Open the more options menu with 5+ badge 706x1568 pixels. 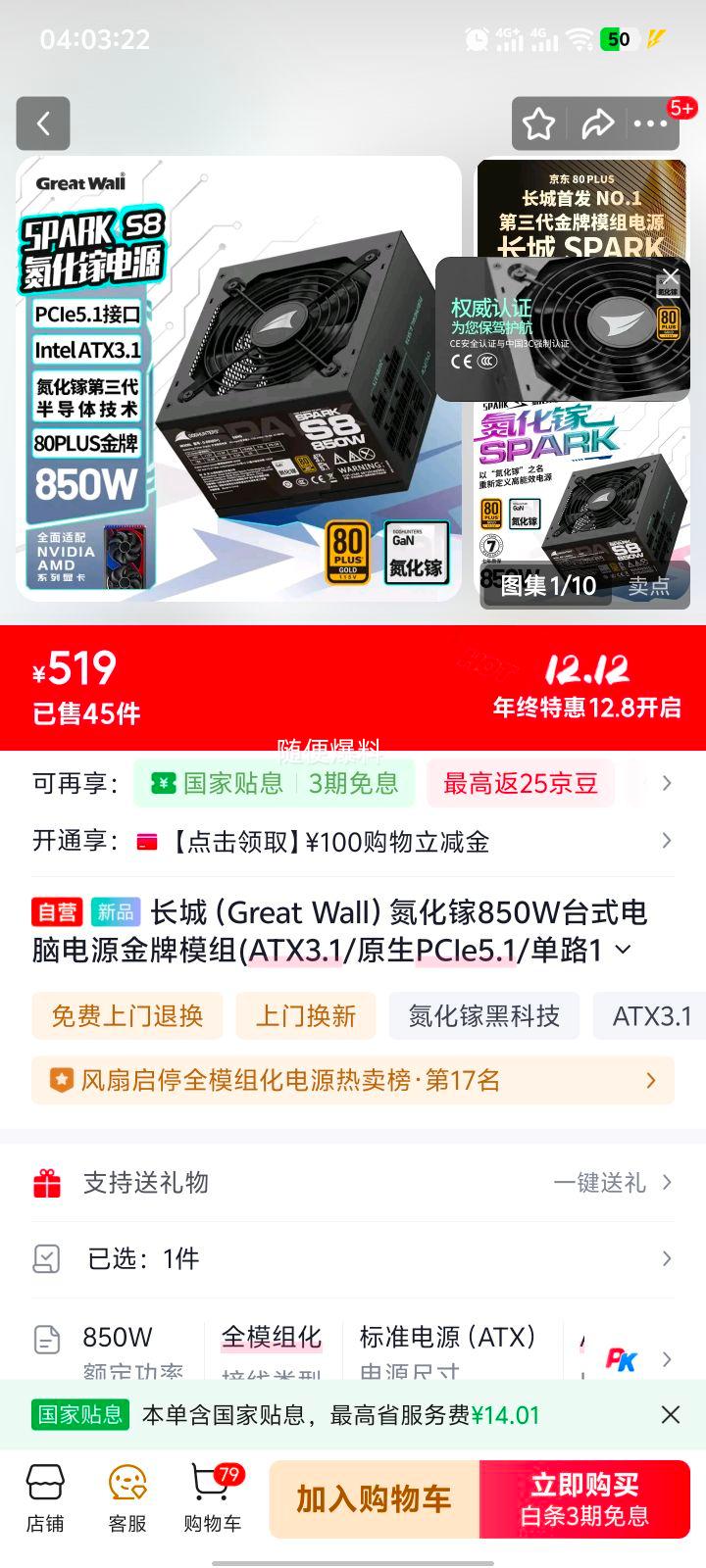coord(652,123)
